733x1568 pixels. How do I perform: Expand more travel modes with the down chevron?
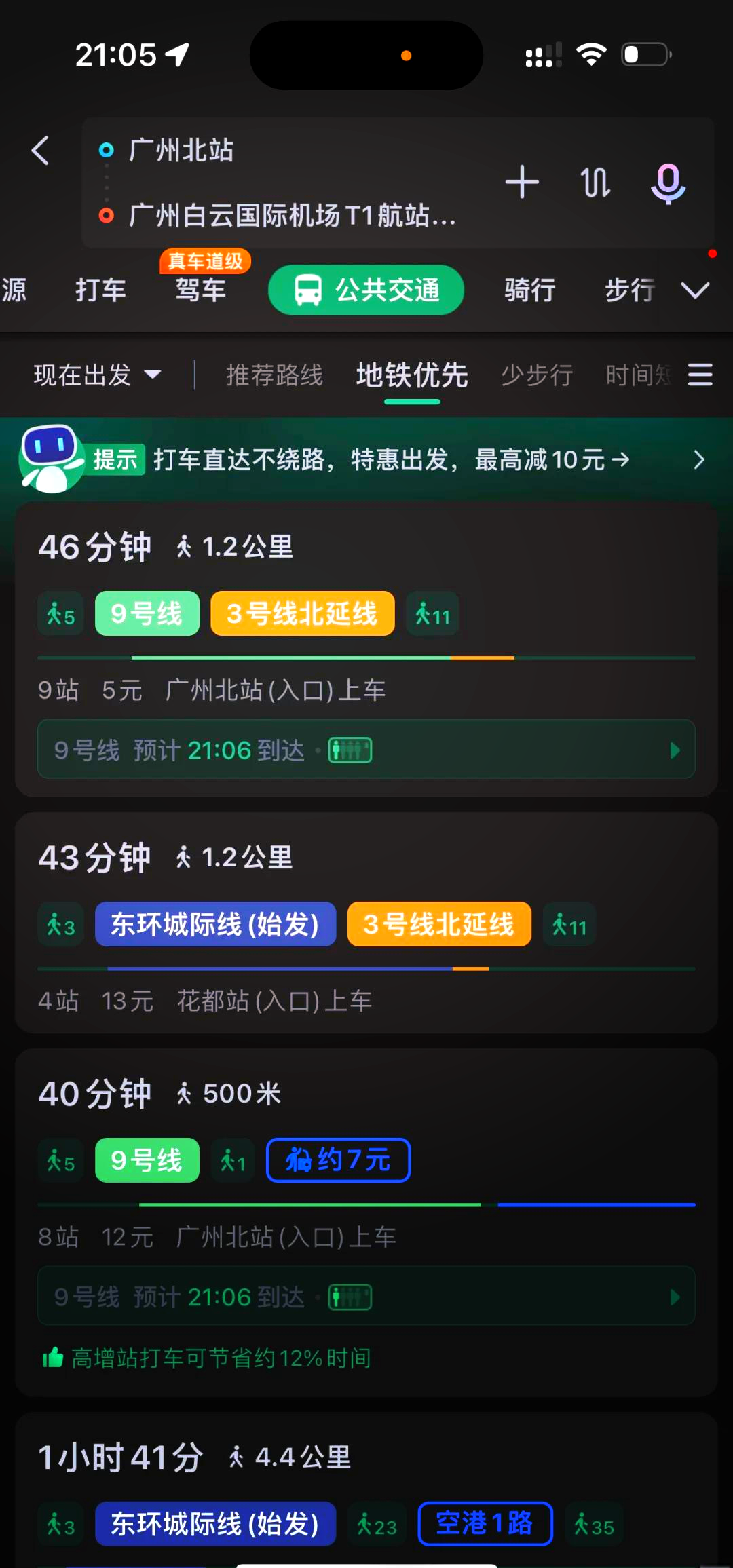695,290
